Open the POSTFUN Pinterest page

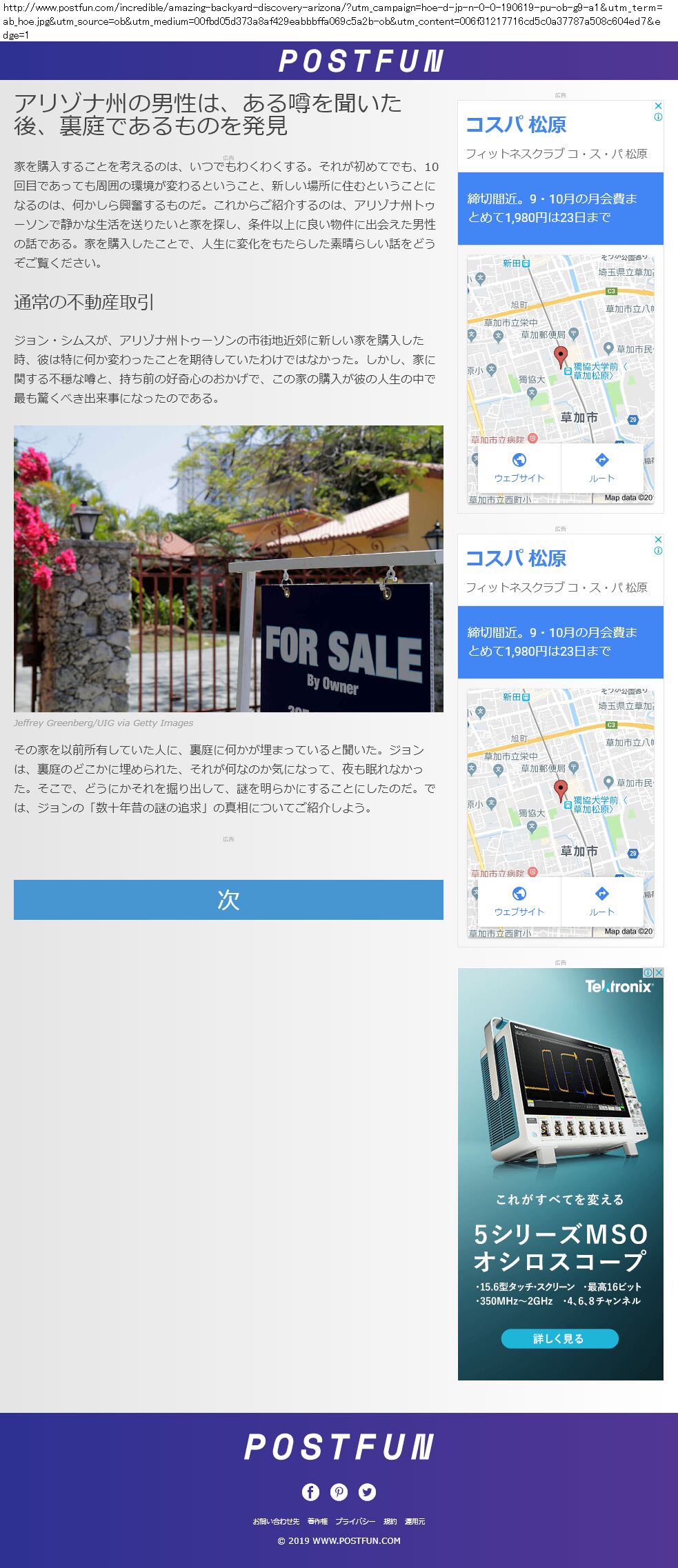pyautogui.click(x=339, y=1491)
